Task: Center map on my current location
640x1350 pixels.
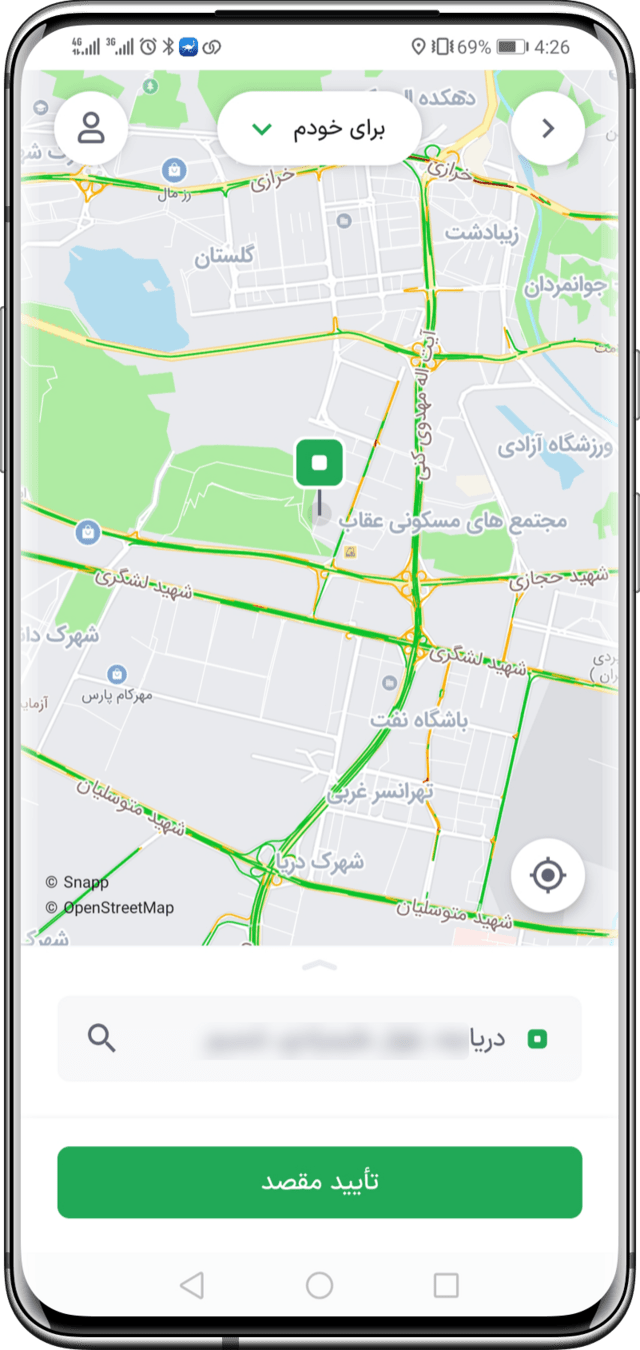Action: (x=547, y=876)
